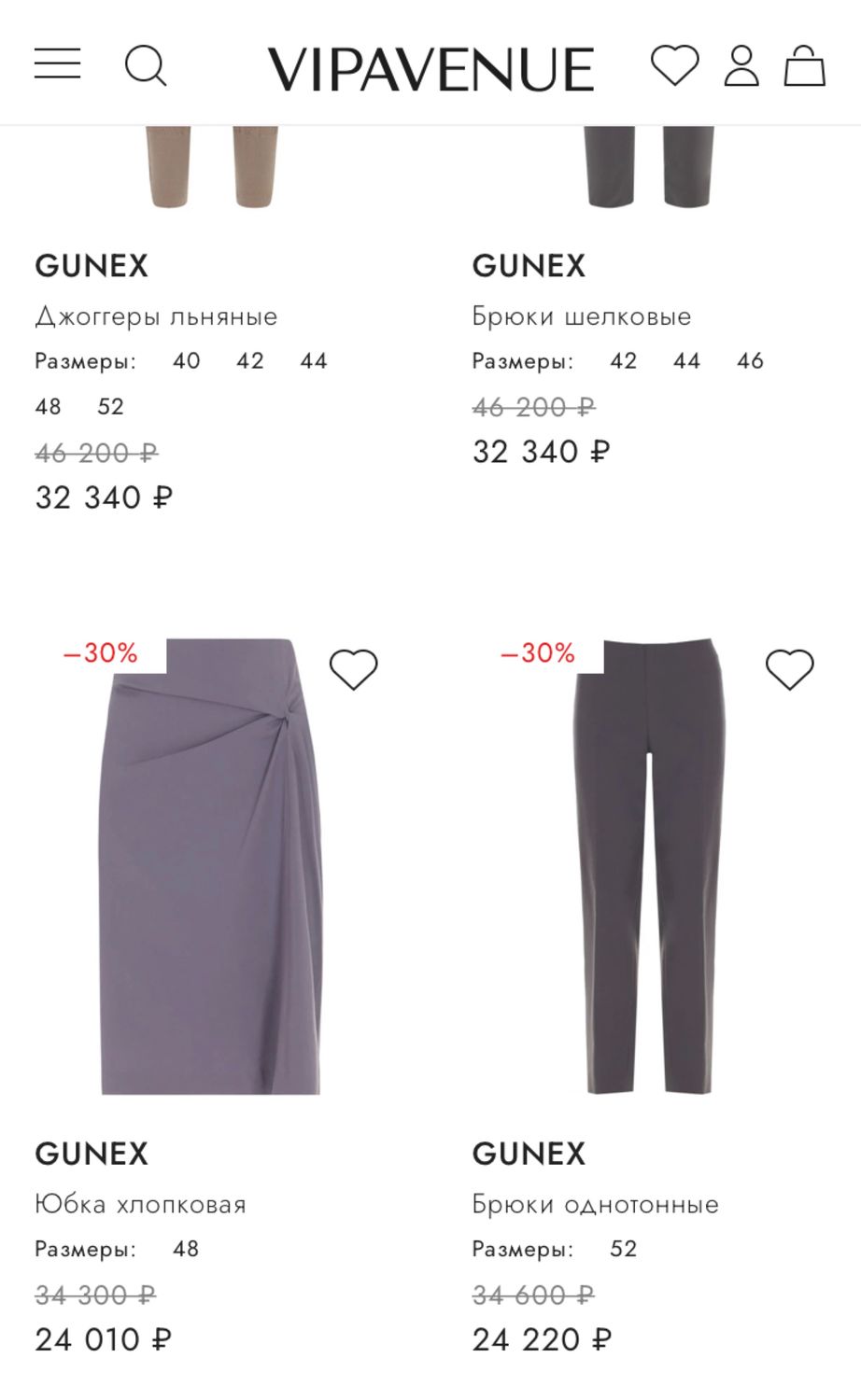
Task: Open the hamburger menu
Action: (x=57, y=64)
